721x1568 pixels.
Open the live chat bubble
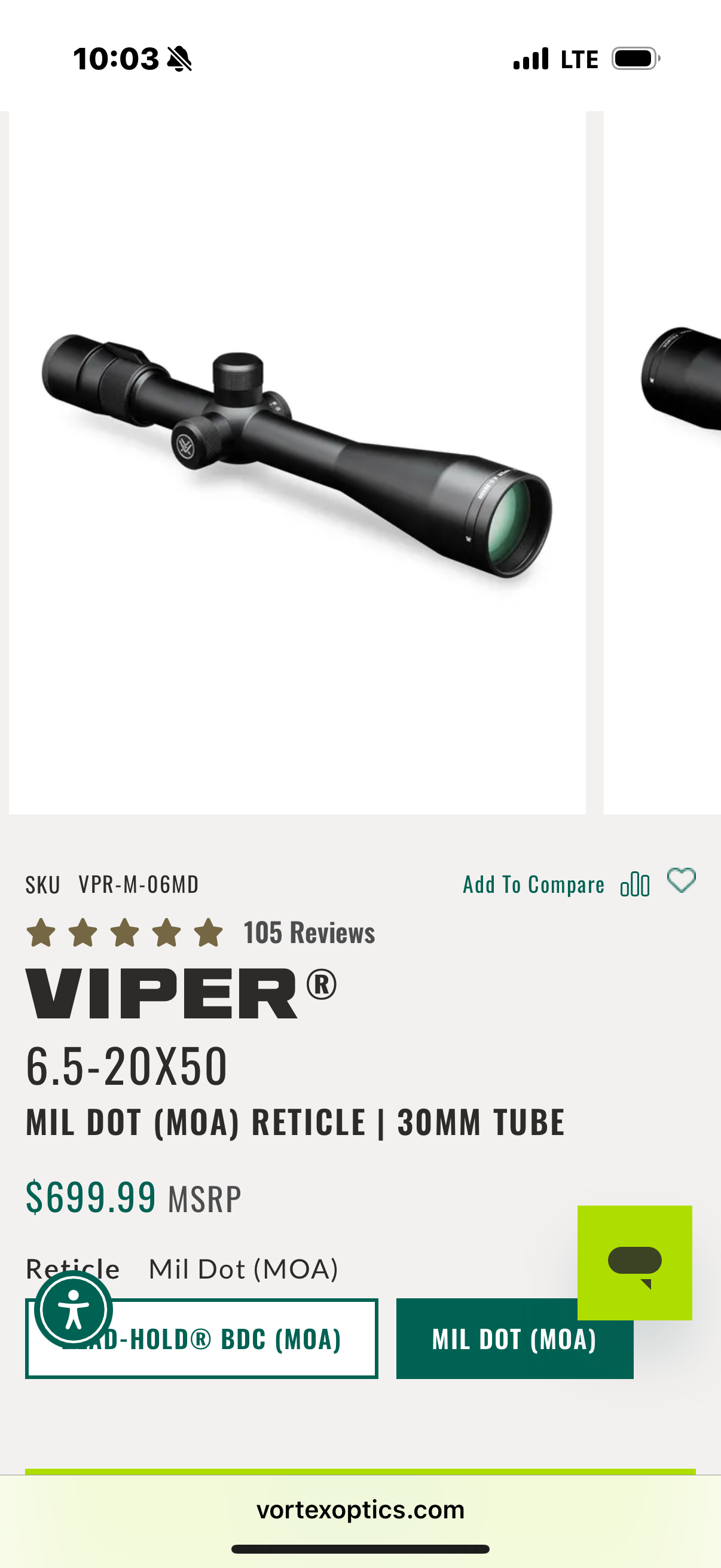(x=634, y=1262)
